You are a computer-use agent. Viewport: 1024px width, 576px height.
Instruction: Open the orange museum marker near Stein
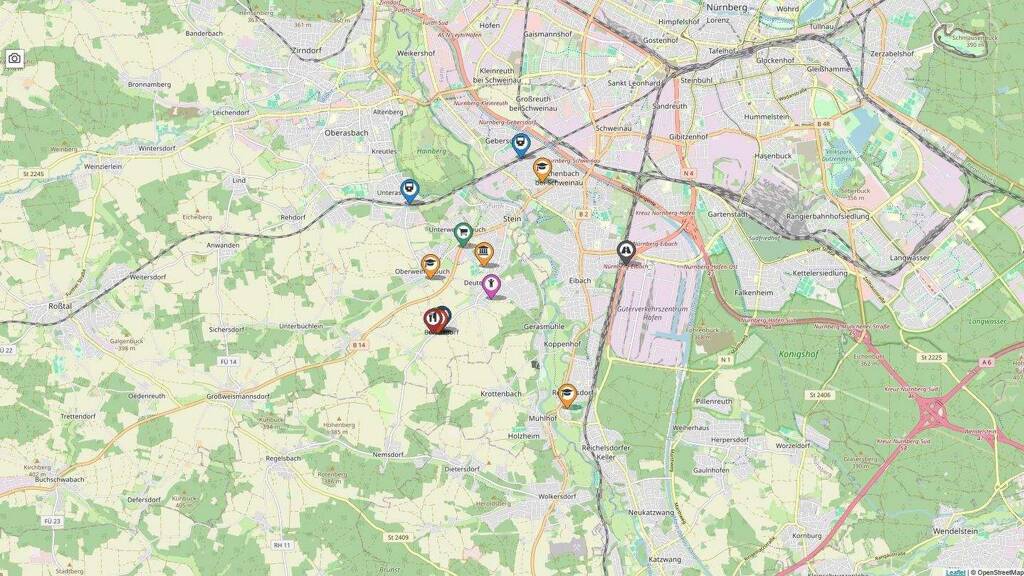[x=484, y=251]
